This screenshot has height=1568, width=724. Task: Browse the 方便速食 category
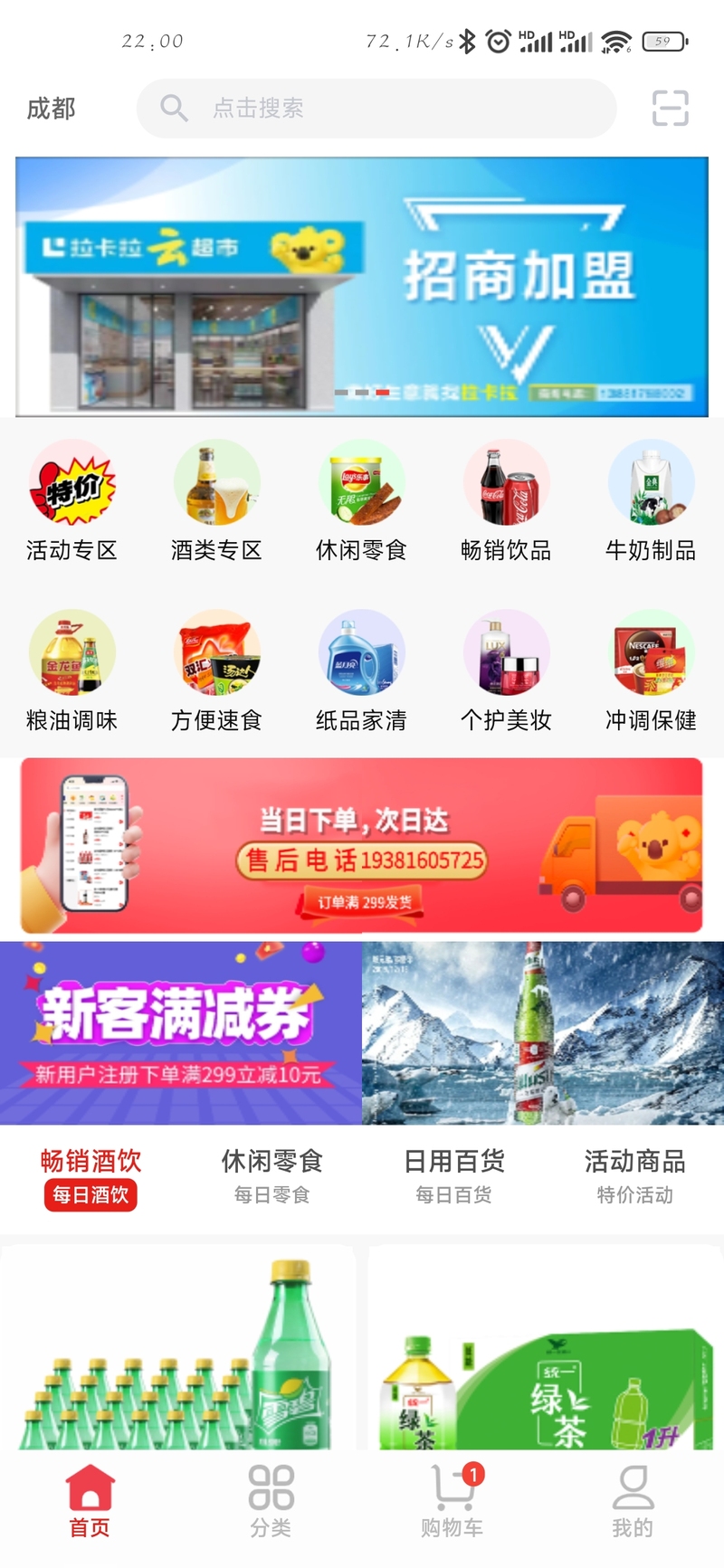coord(217,670)
